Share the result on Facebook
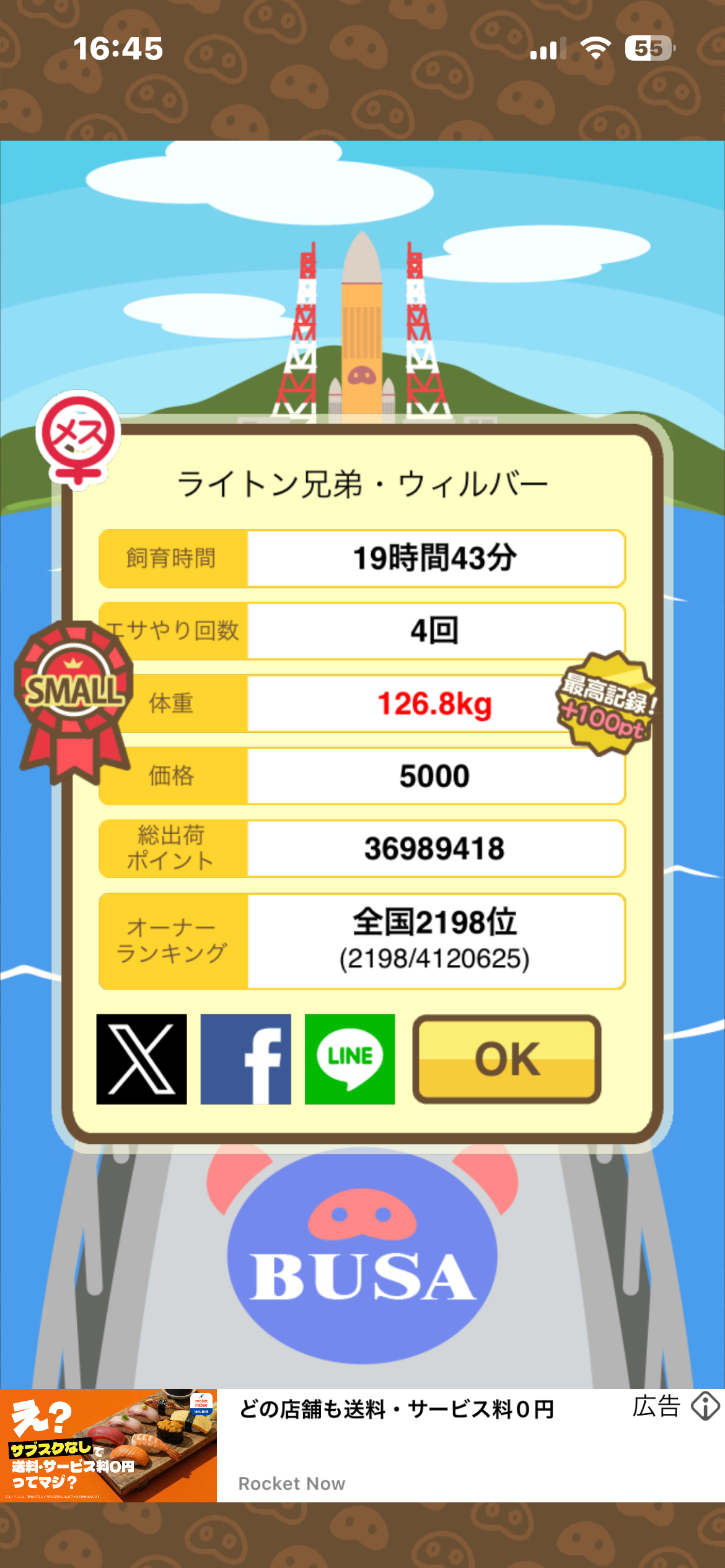The image size is (725, 1568). coord(245,1059)
